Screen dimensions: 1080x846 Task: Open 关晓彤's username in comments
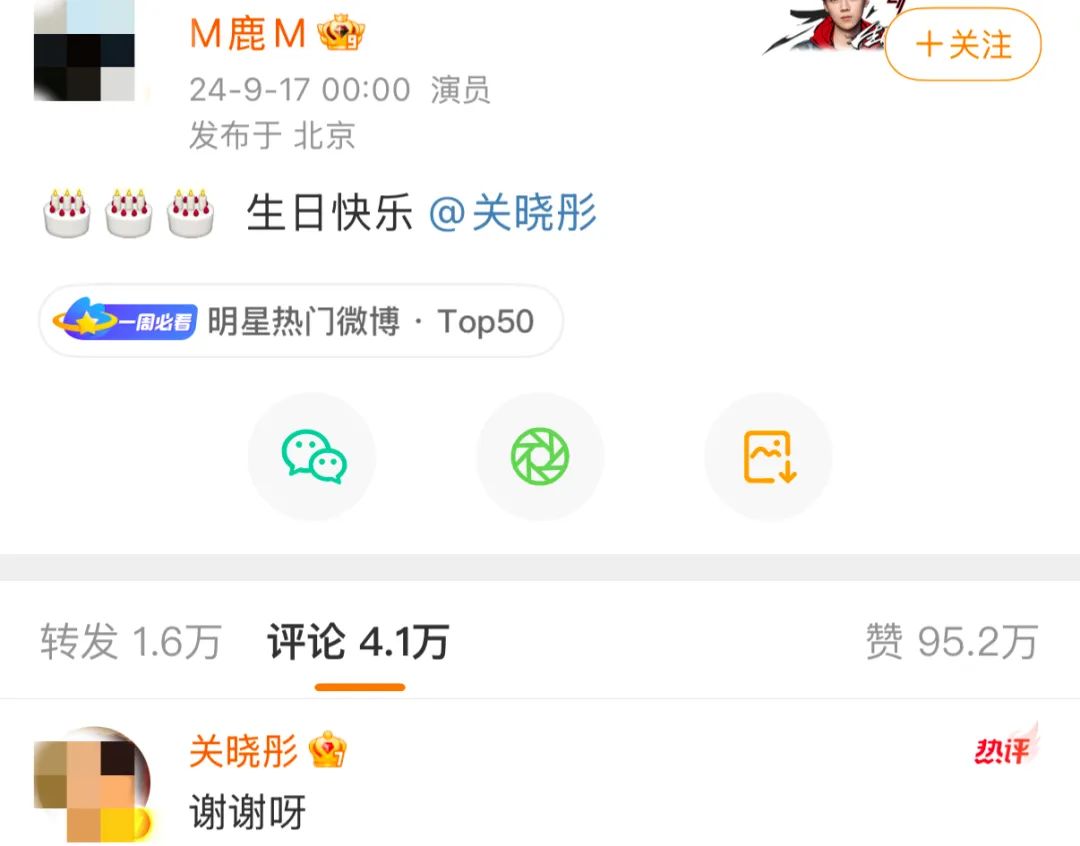pos(245,750)
